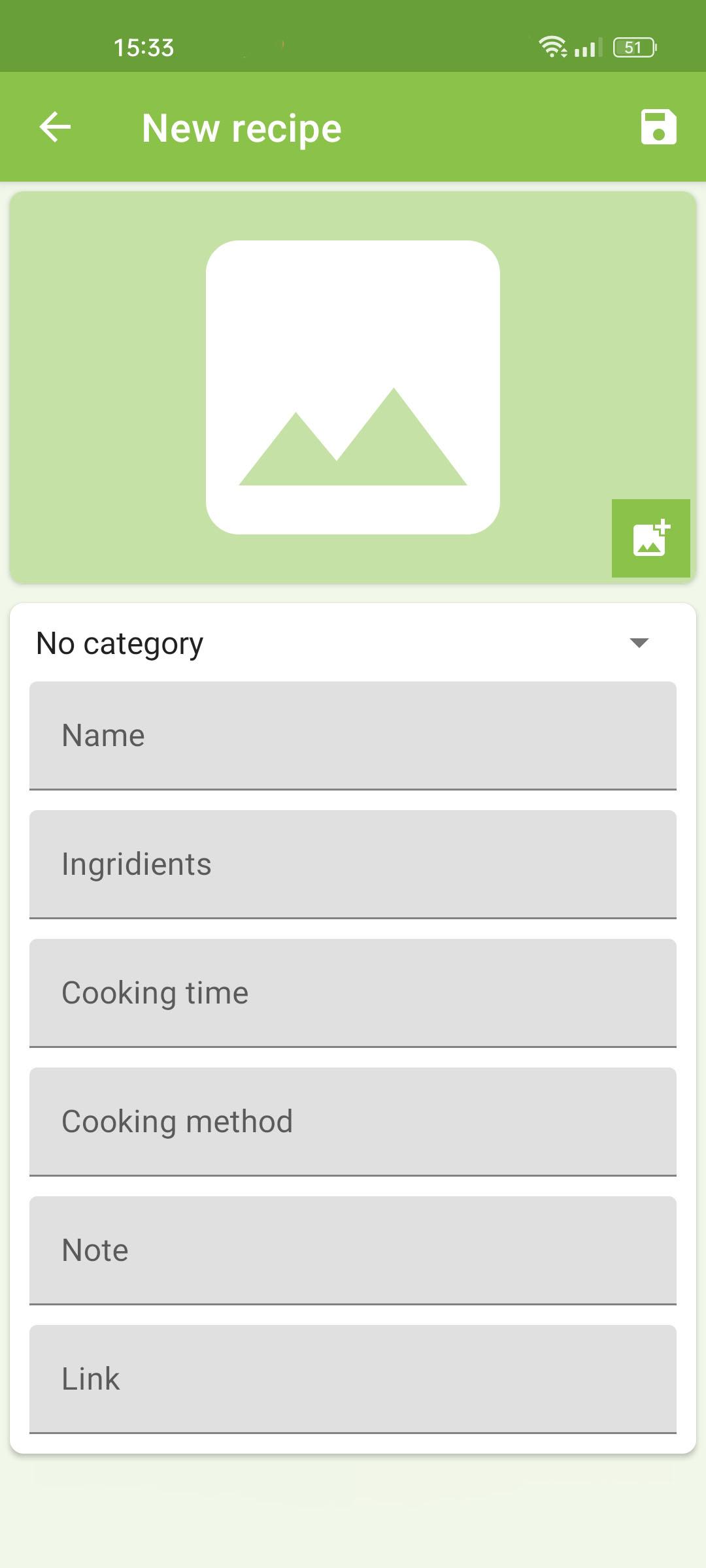Go back using the arrow icon

tap(55, 127)
